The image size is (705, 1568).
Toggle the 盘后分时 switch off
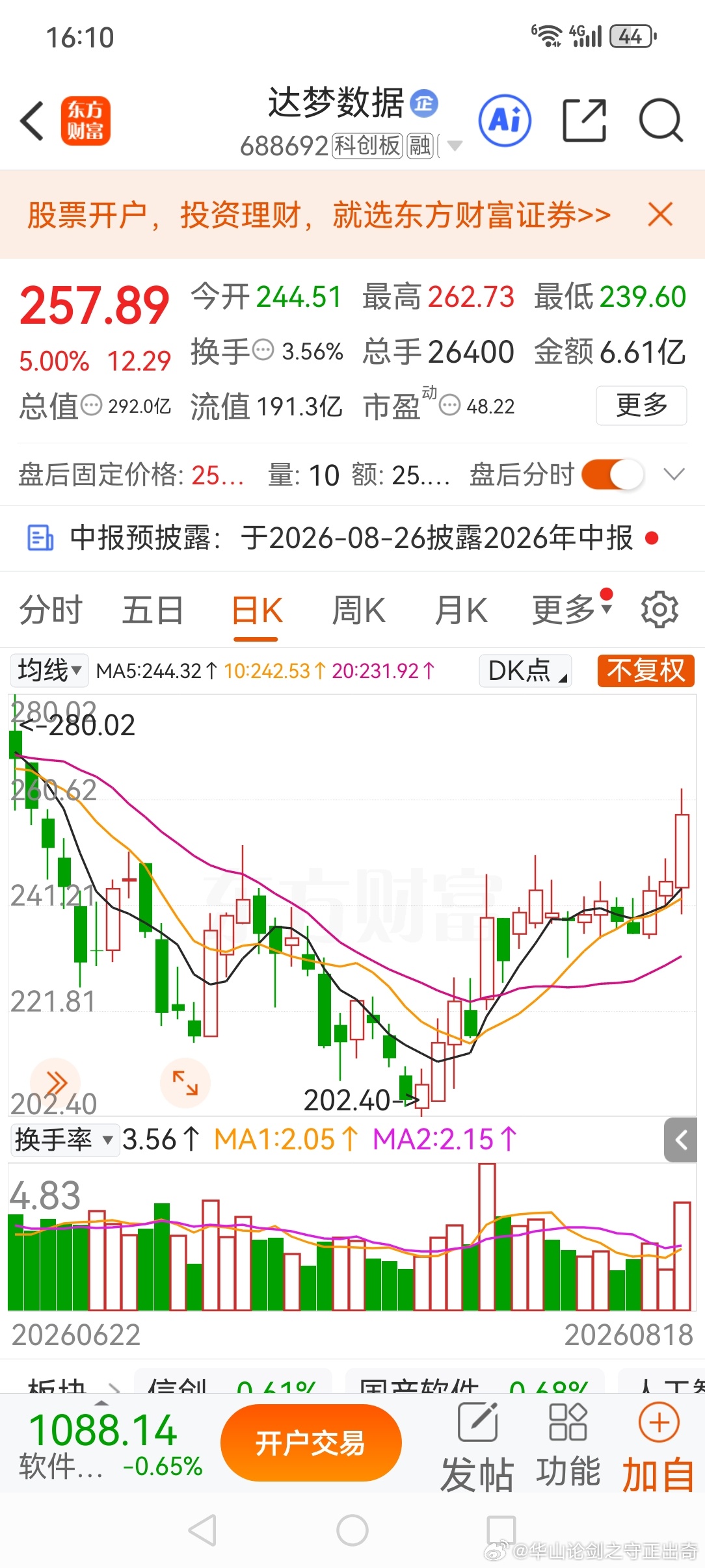(x=613, y=475)
